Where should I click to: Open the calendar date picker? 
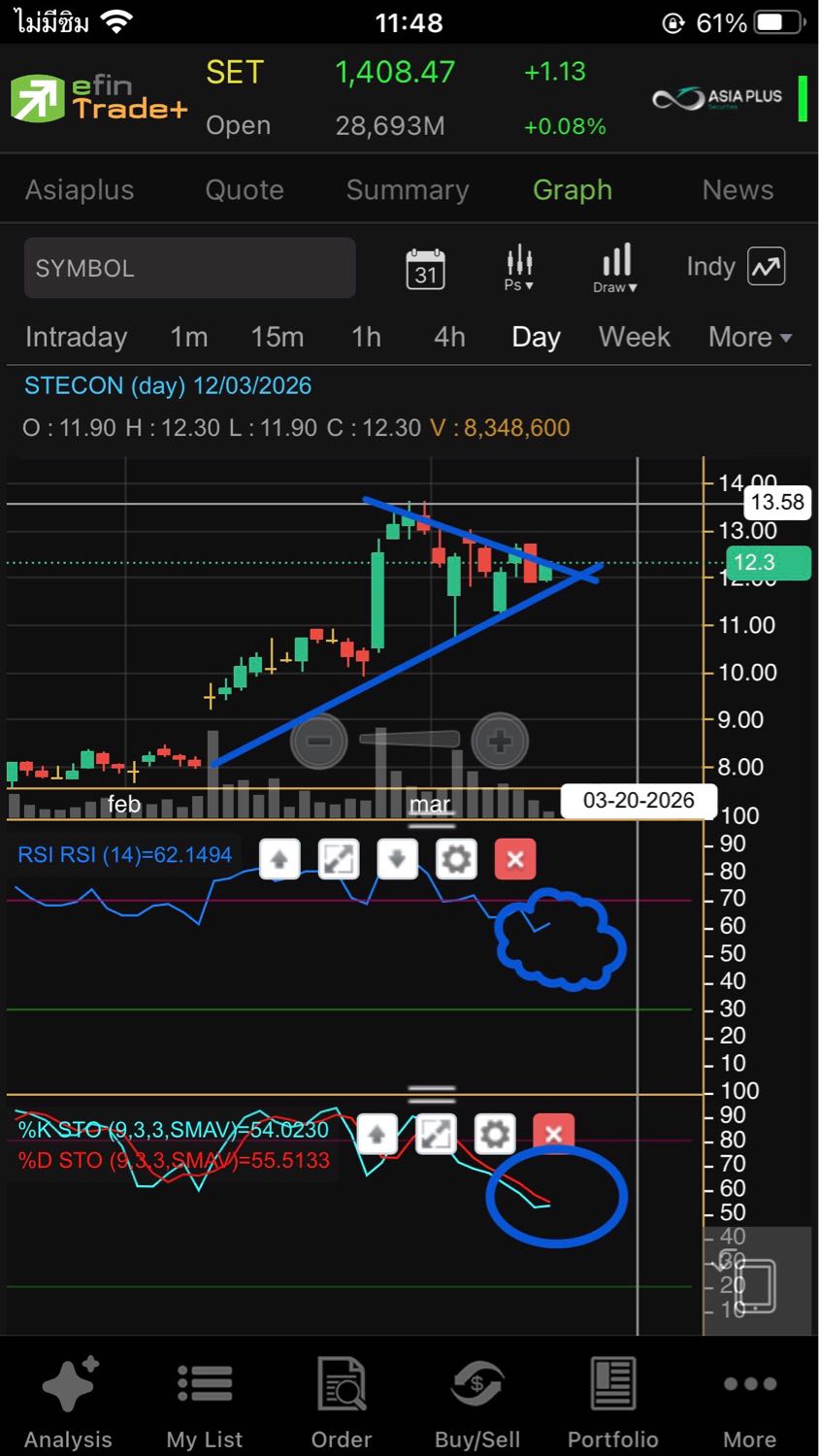point(425,269)
